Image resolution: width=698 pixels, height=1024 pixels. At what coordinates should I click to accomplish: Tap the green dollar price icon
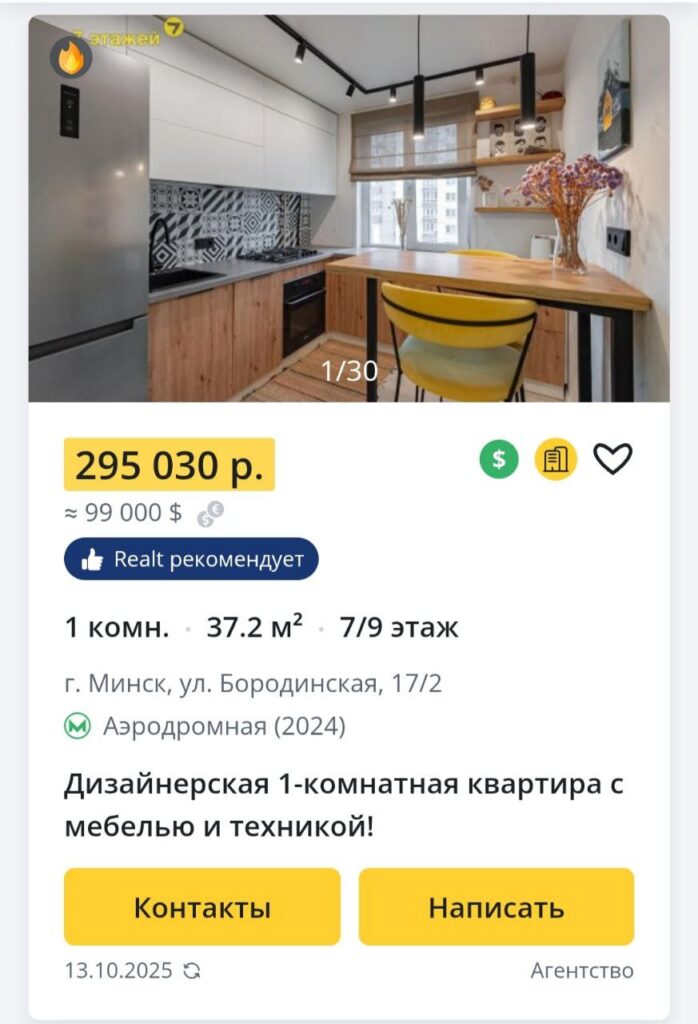(x=499, y=459)
